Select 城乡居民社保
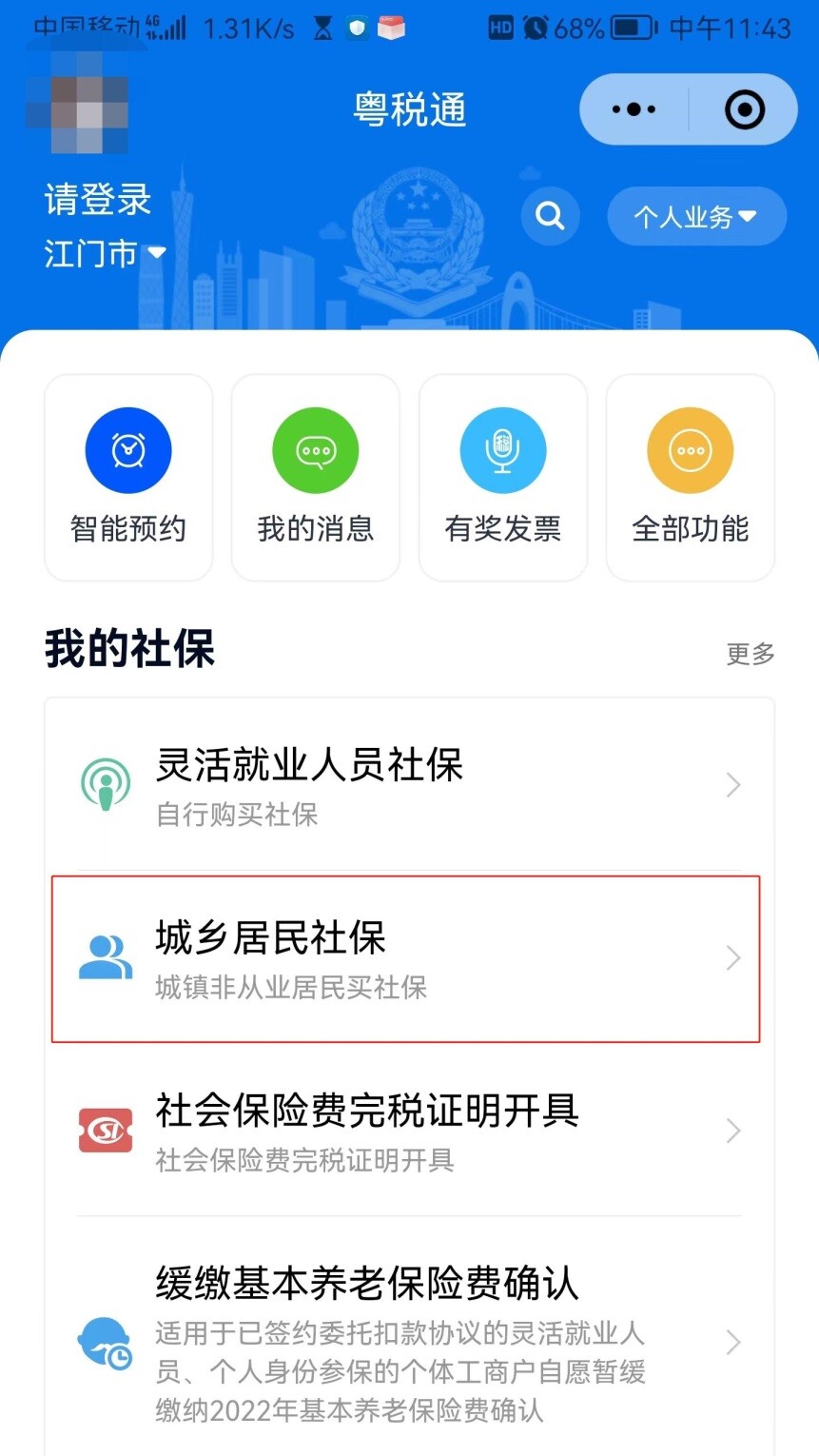Screen dimensions: 819x1456 pyautogui.click(x=406, y=958)
